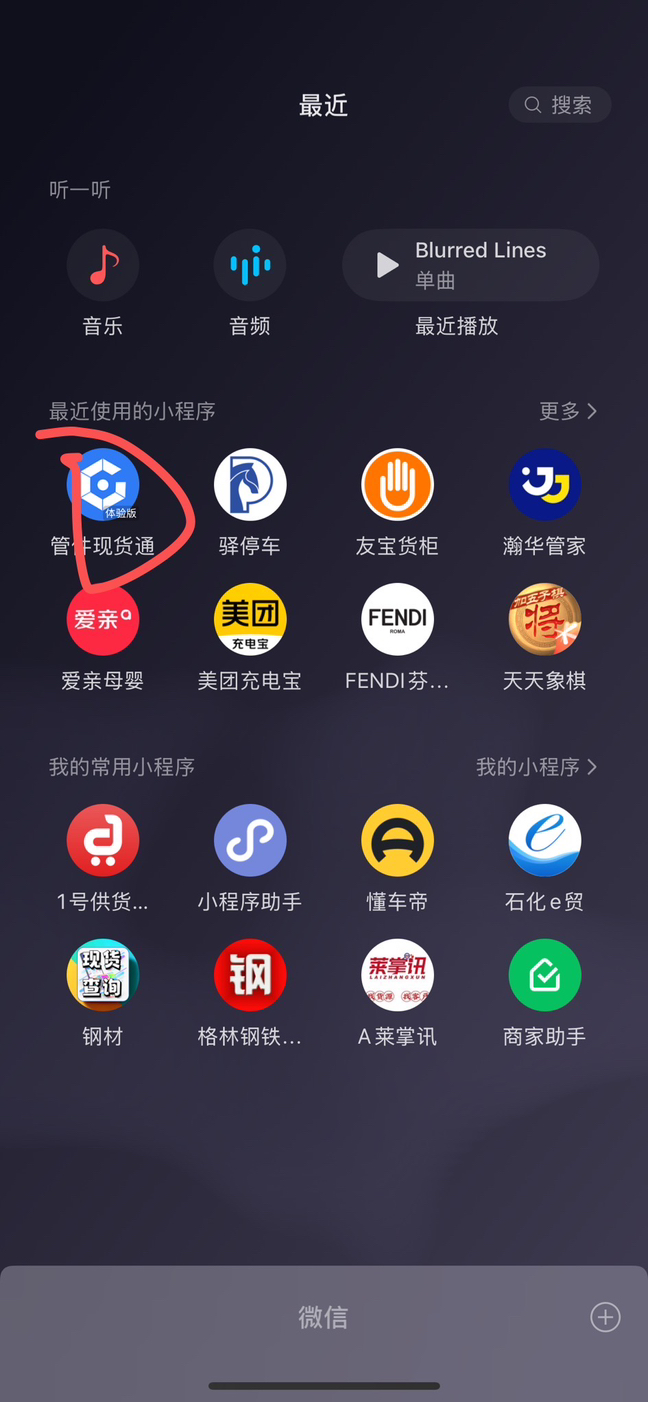Open 石化e贸 mini program
Image resolution: width=648 pixels, height=1402 pixels.
[544, 841]
